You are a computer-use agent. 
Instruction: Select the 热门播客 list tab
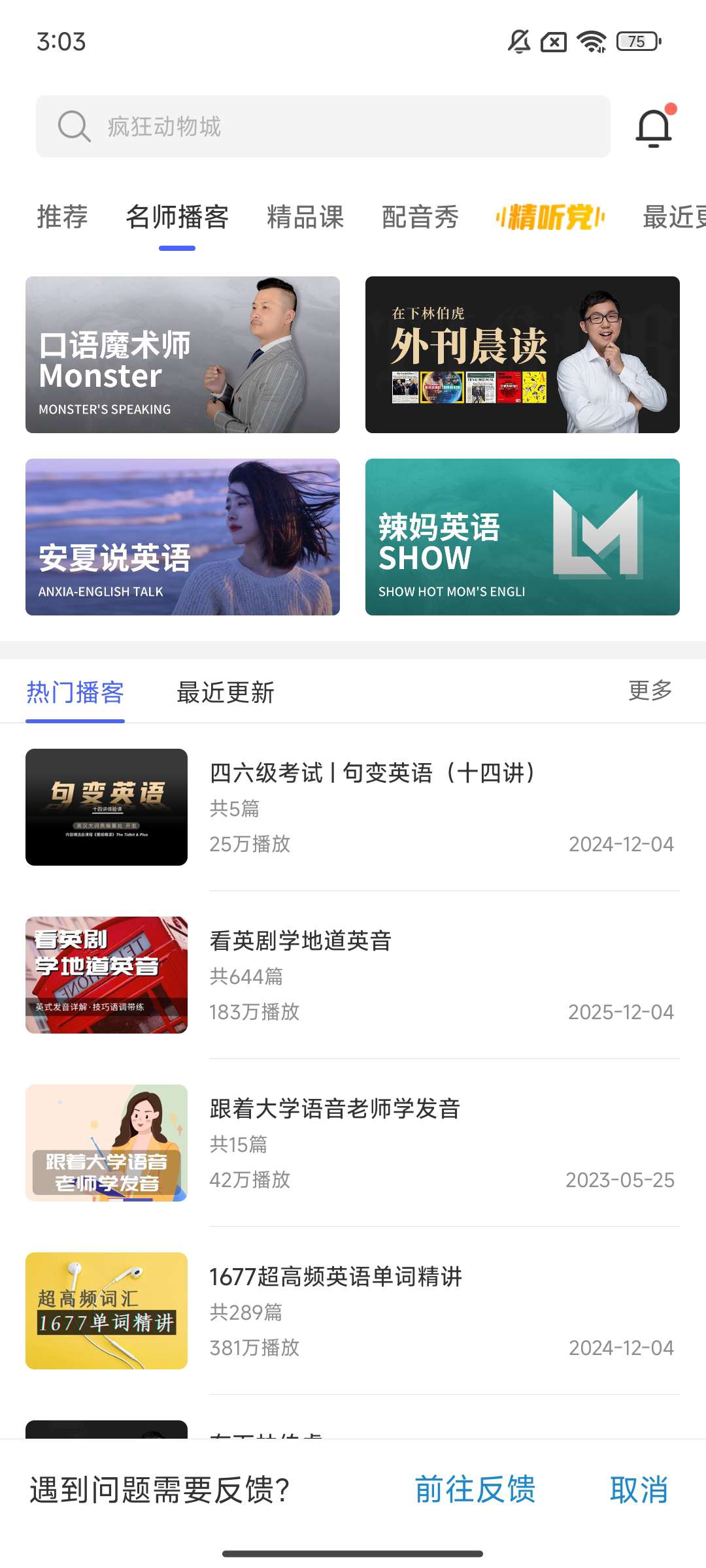pyautogui.click(x=75, y=693)
